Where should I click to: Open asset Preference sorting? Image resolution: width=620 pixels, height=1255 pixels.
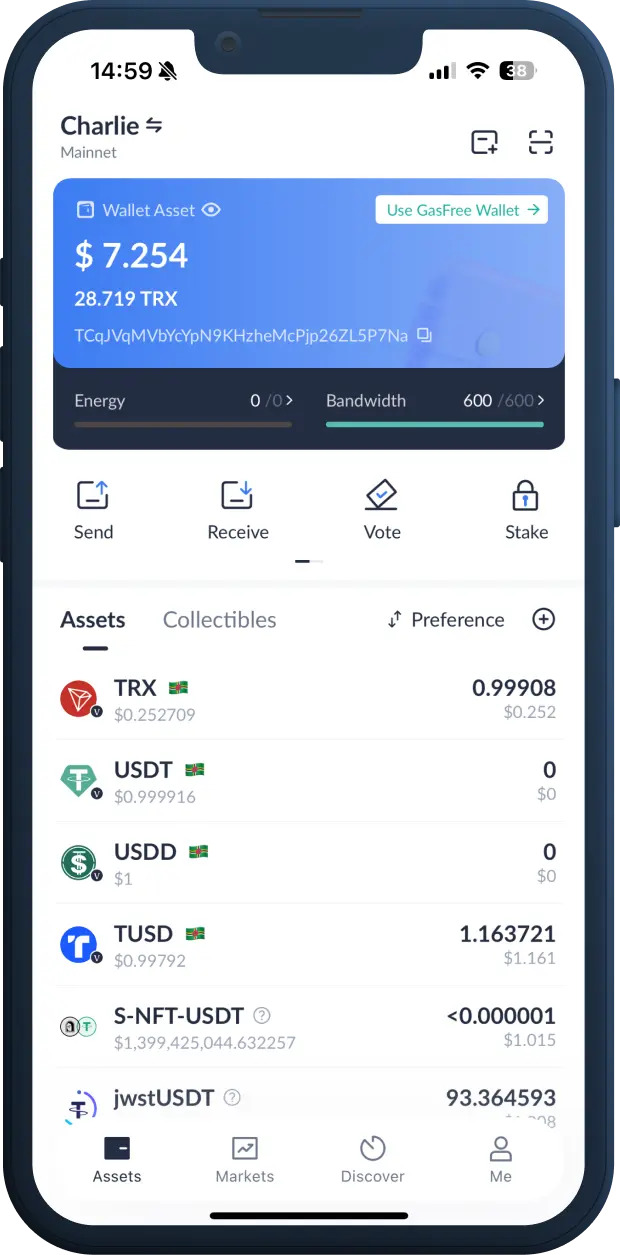[446, 620]
